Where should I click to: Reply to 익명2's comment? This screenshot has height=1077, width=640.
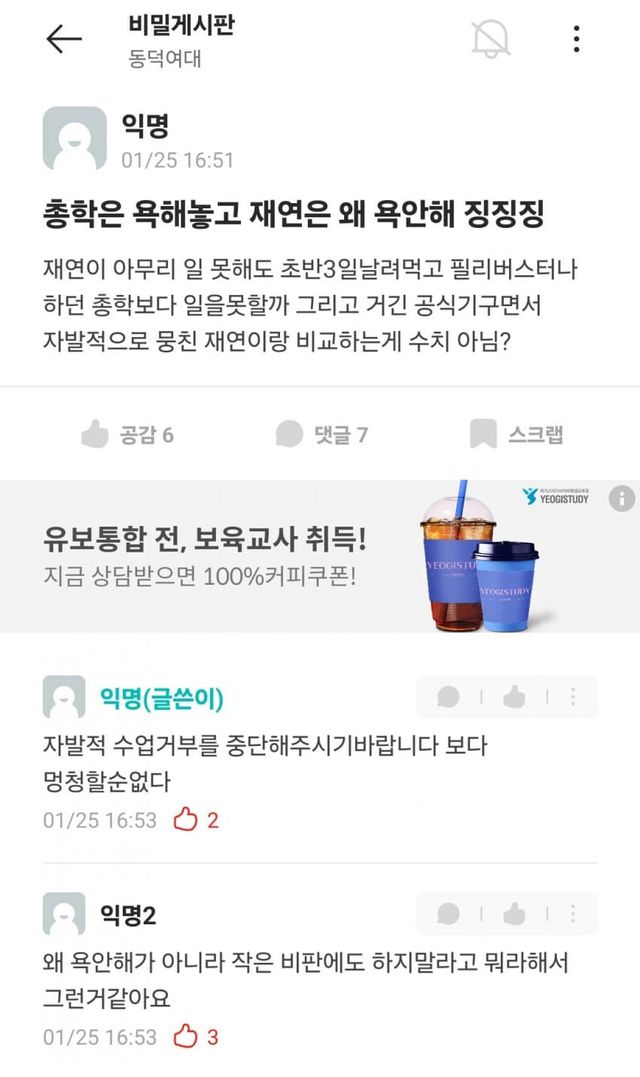449,914
